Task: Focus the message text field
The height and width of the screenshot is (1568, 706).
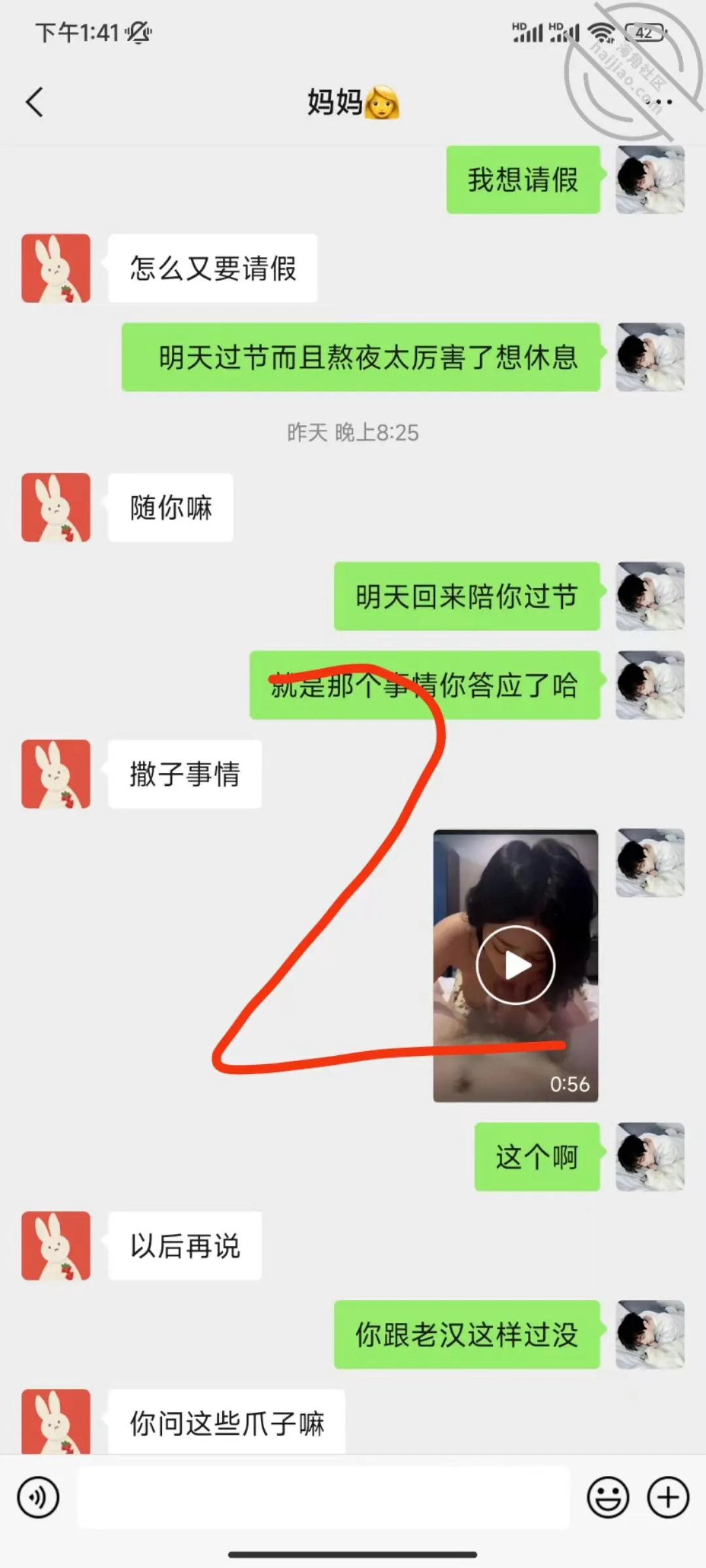Action: click(x=324, y=1497)
